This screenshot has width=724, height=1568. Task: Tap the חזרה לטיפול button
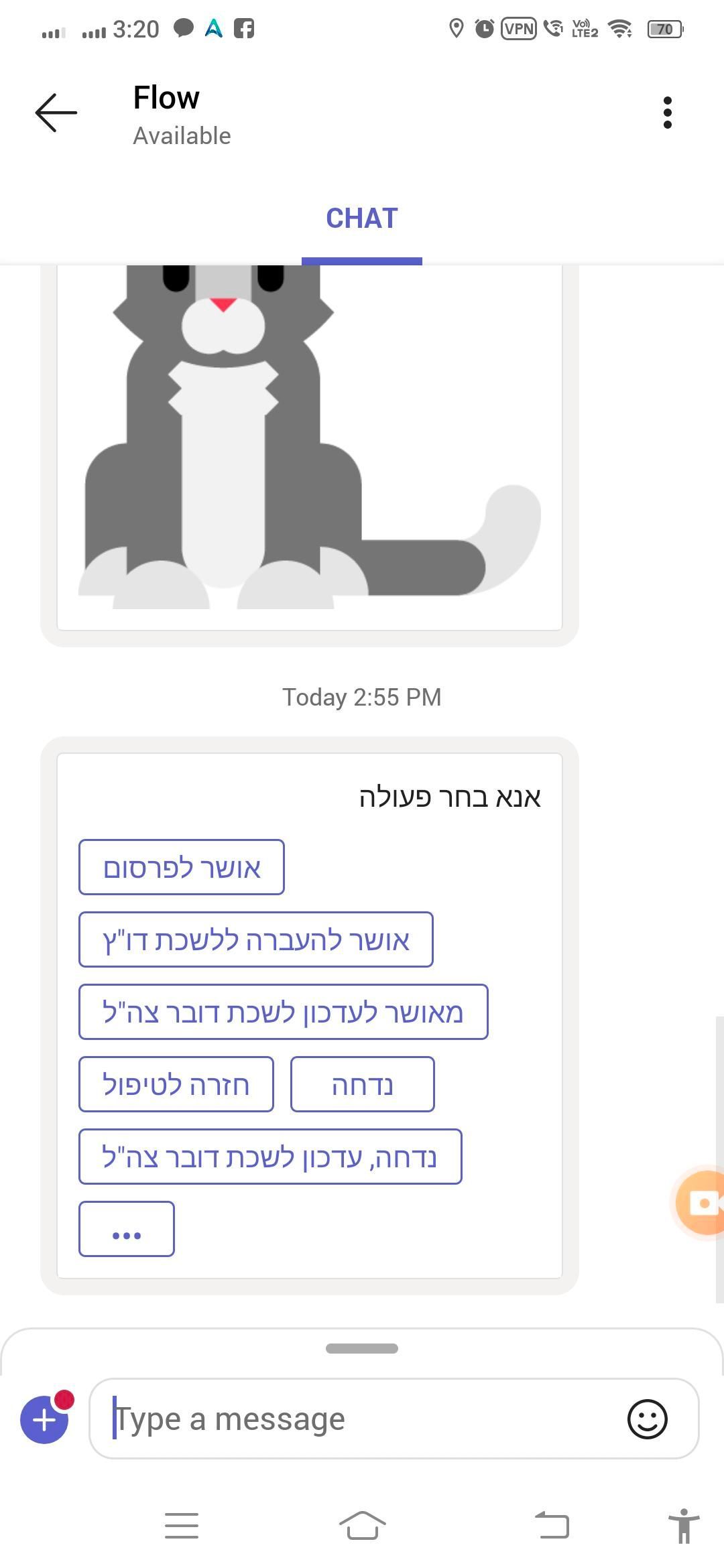(x=176, y=1084)
